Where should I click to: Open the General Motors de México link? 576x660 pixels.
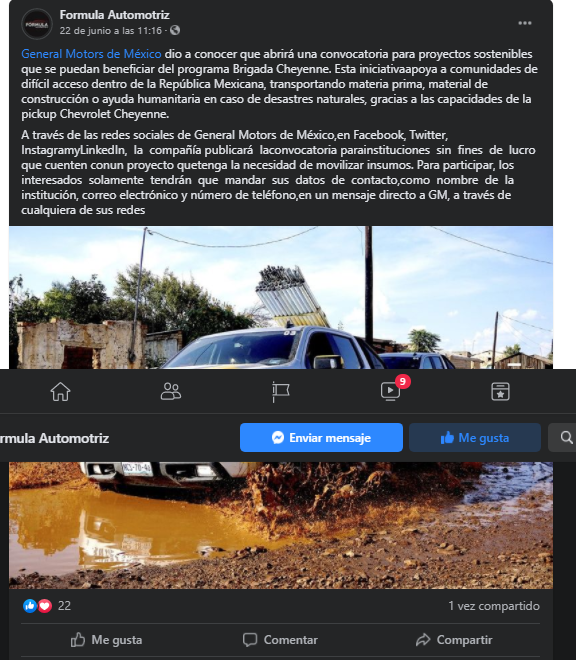pos(91,54)
